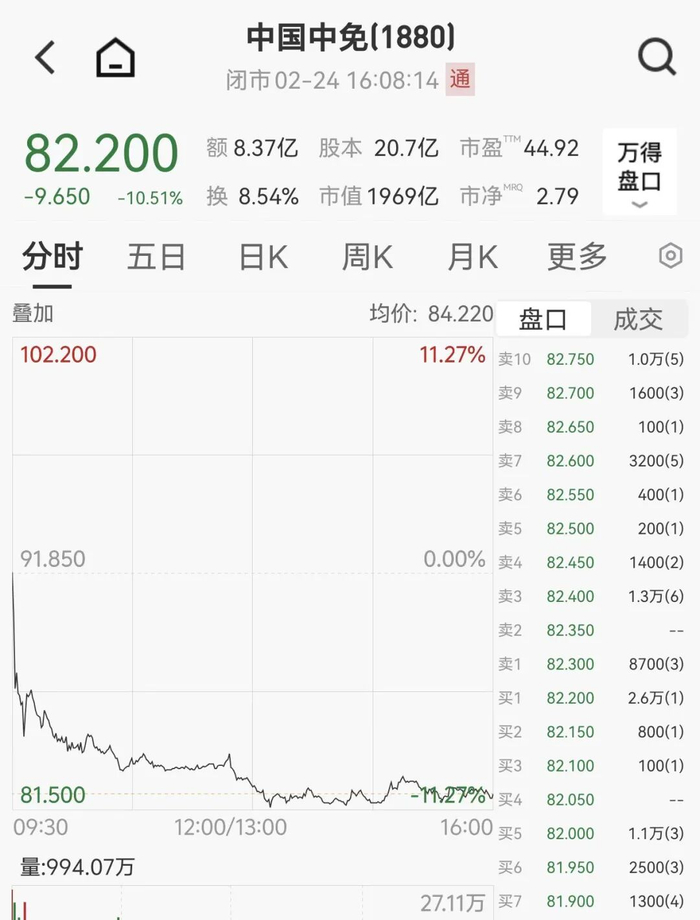Select the 分时 chart tab
The height and width of the screenshot is (920, 700).
pos(52,257)
